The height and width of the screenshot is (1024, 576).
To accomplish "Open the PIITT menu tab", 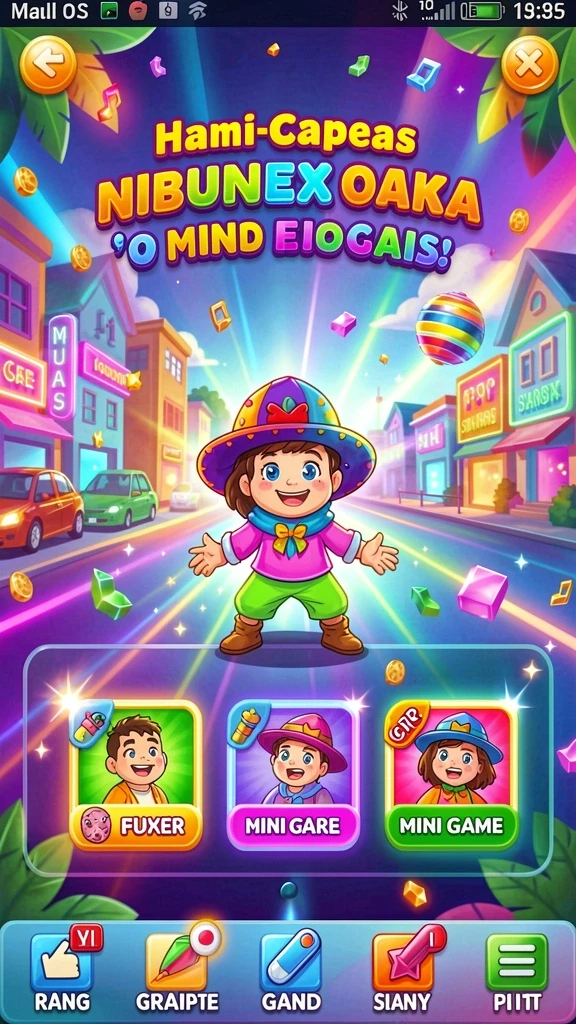I will pos(517,970).
